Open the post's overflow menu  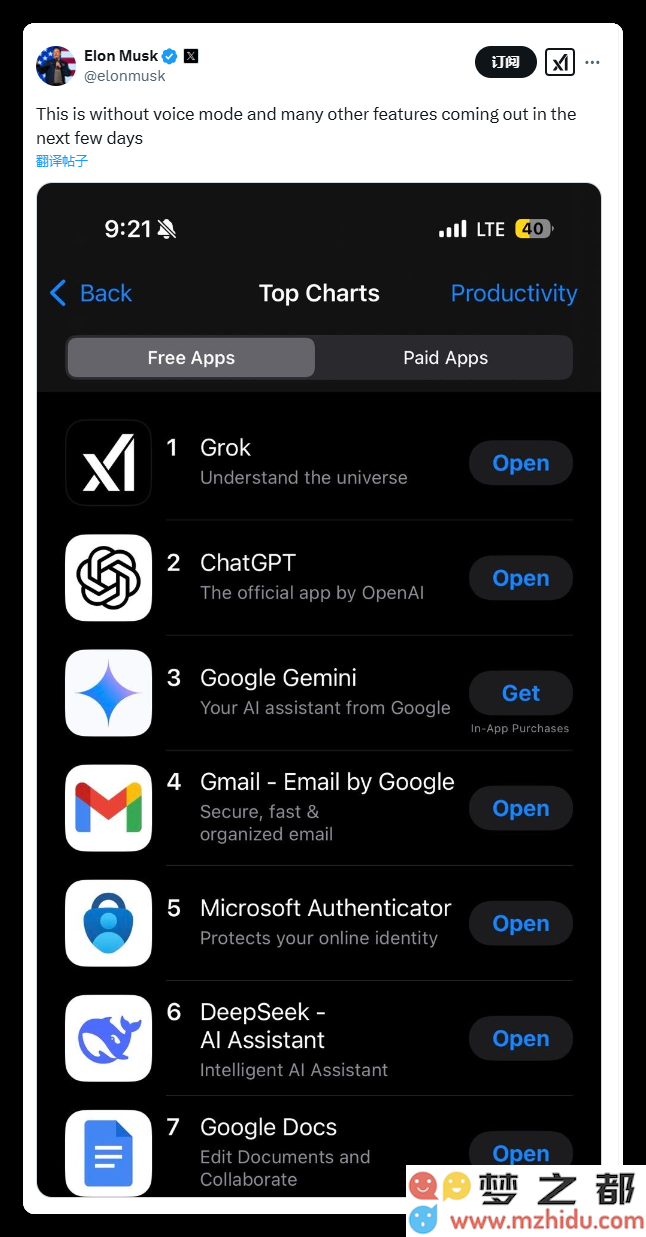coord(593,62)
